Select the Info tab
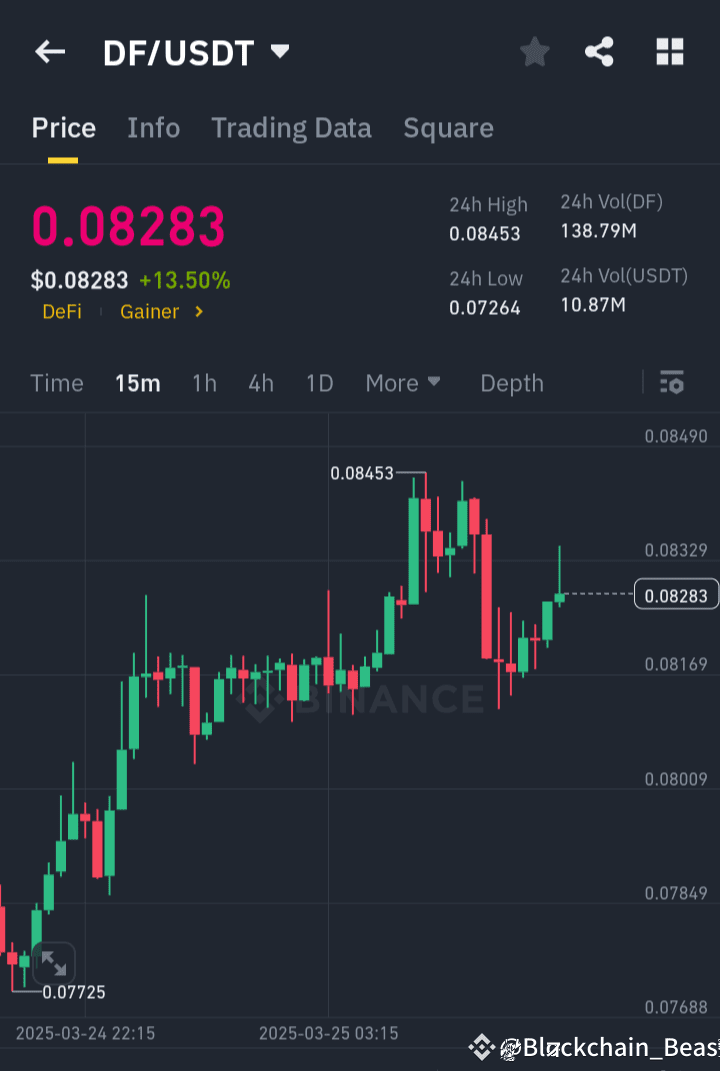Image resolution: width=720 pixels, height=1071 pixels. (153, 128)
